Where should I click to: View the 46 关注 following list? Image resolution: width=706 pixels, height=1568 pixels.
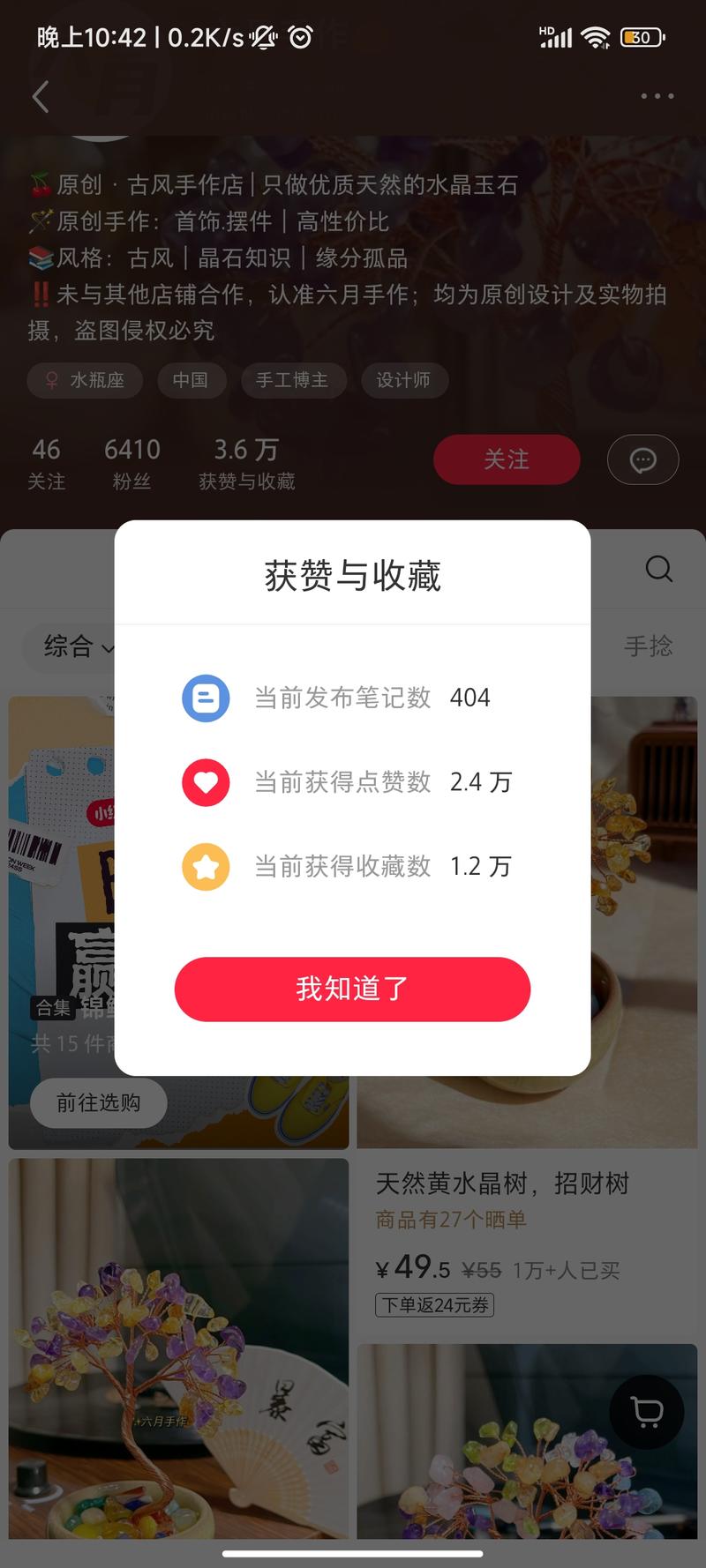[x=46, y=463]
